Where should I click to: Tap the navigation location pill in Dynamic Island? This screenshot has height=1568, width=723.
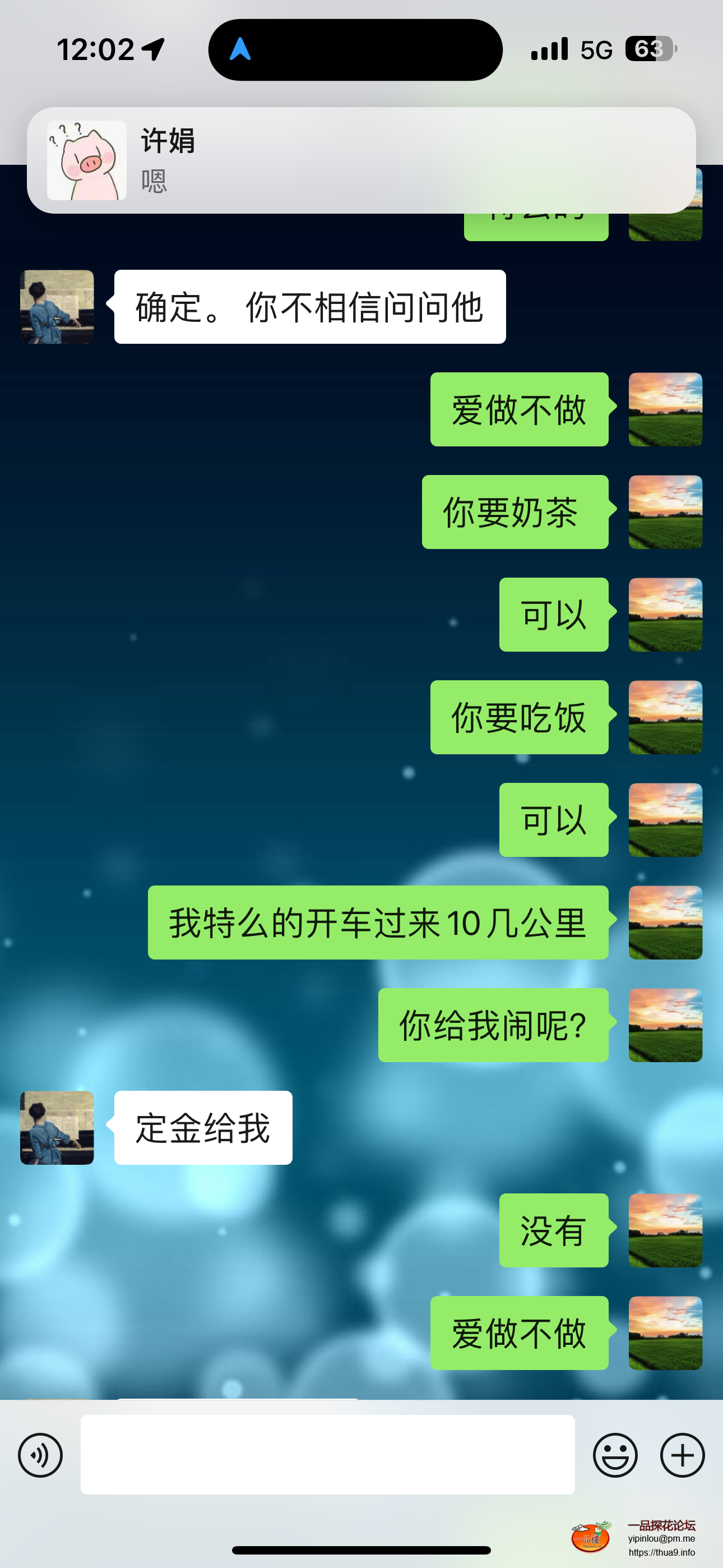355,50
